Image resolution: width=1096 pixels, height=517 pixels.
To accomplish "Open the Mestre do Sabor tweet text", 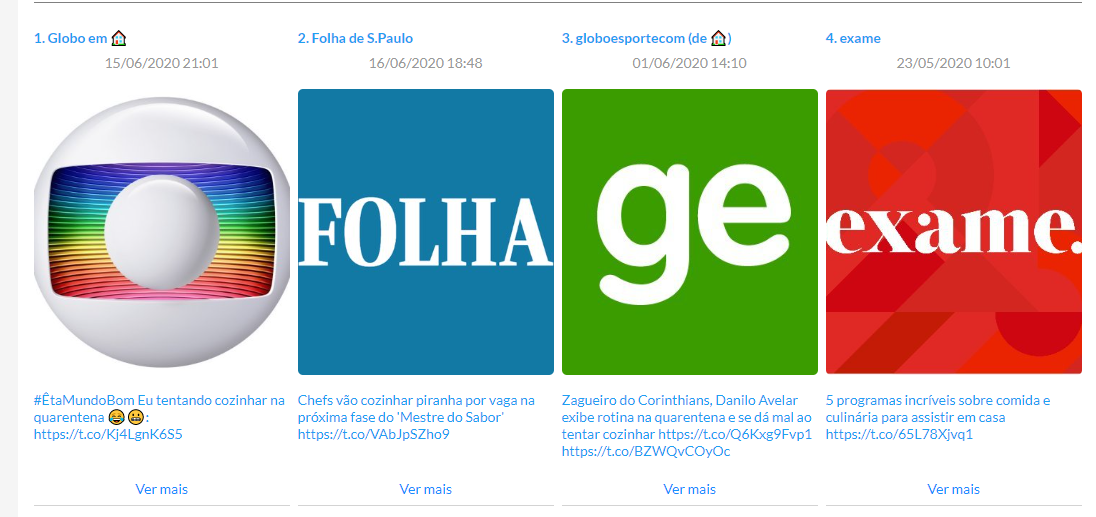I will click(416, 417).
